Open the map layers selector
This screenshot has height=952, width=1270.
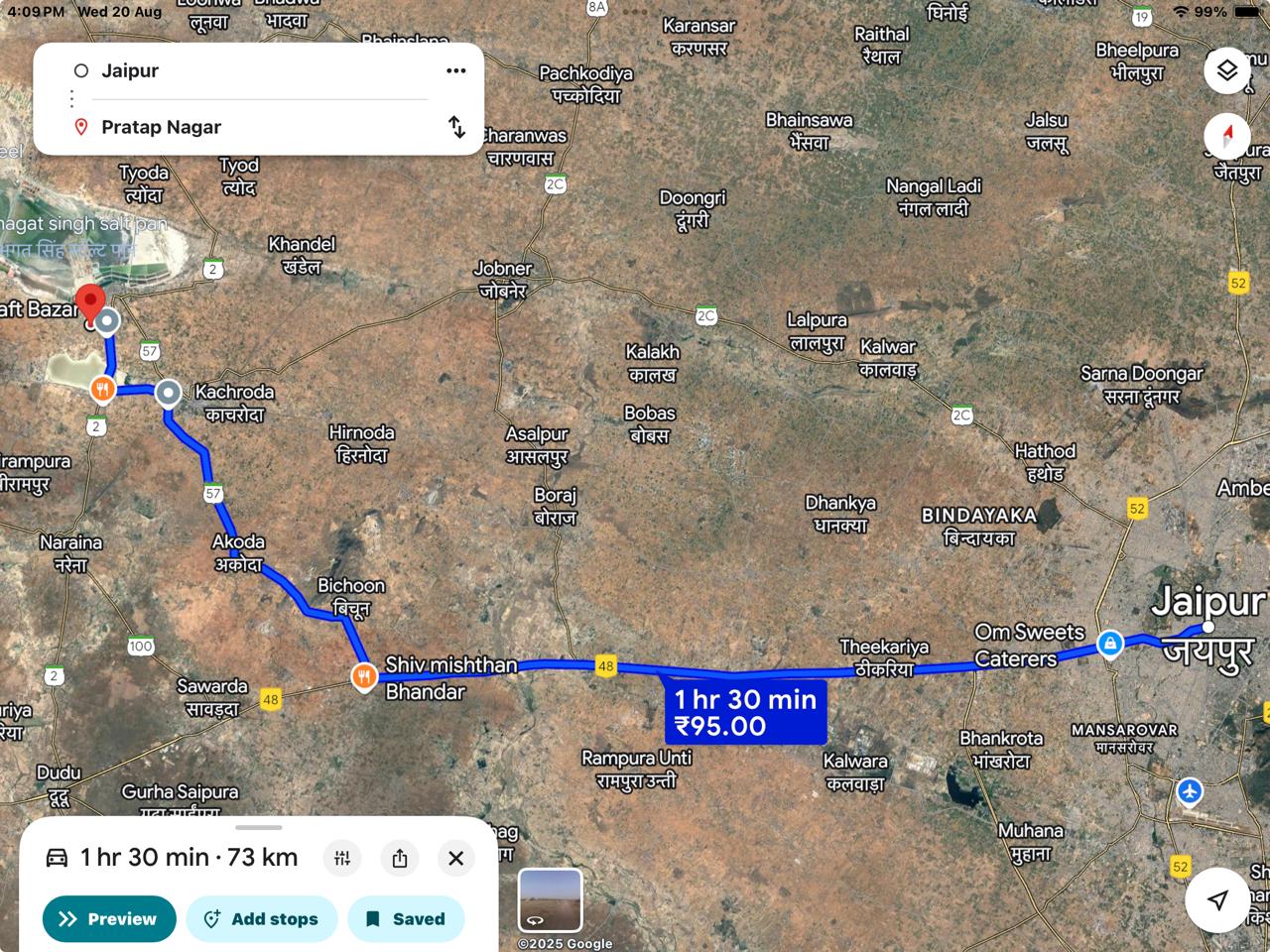1227,70
